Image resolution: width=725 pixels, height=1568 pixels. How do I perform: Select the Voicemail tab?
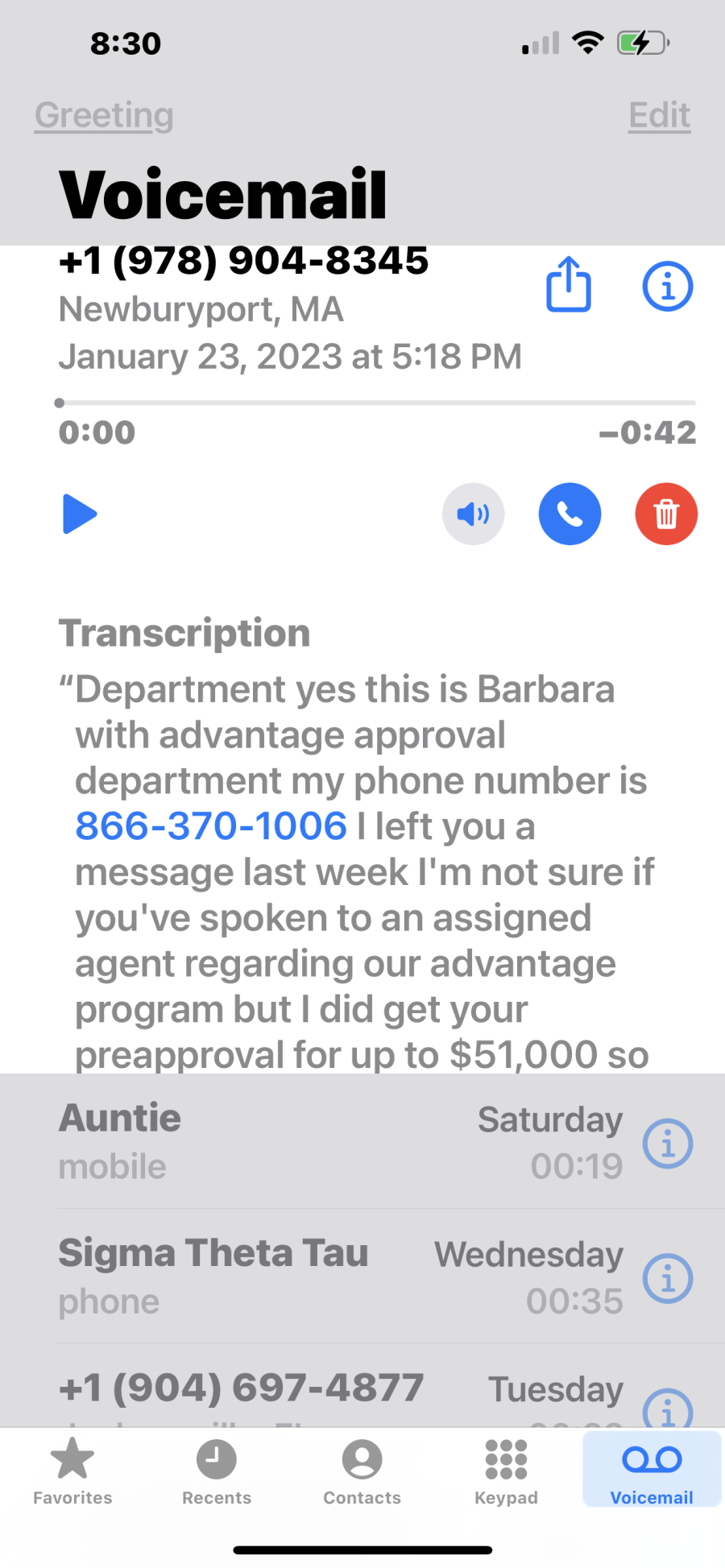pos(652,1471)
